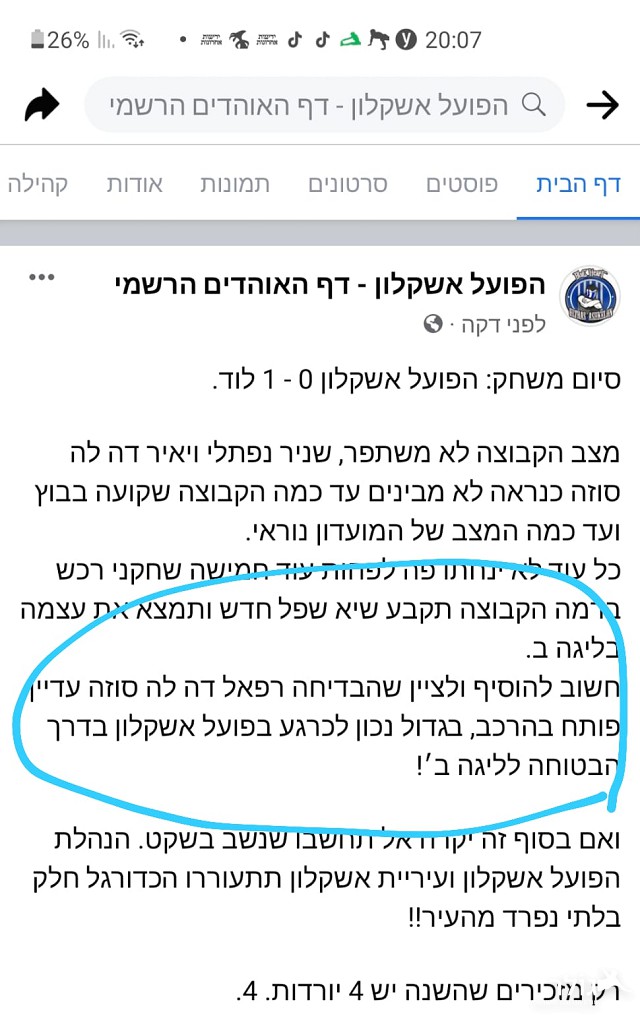Viewport: 640px width, 1016px height.
Task: Tap the back arrow in the top bar
Action: [x=602, y=105]
